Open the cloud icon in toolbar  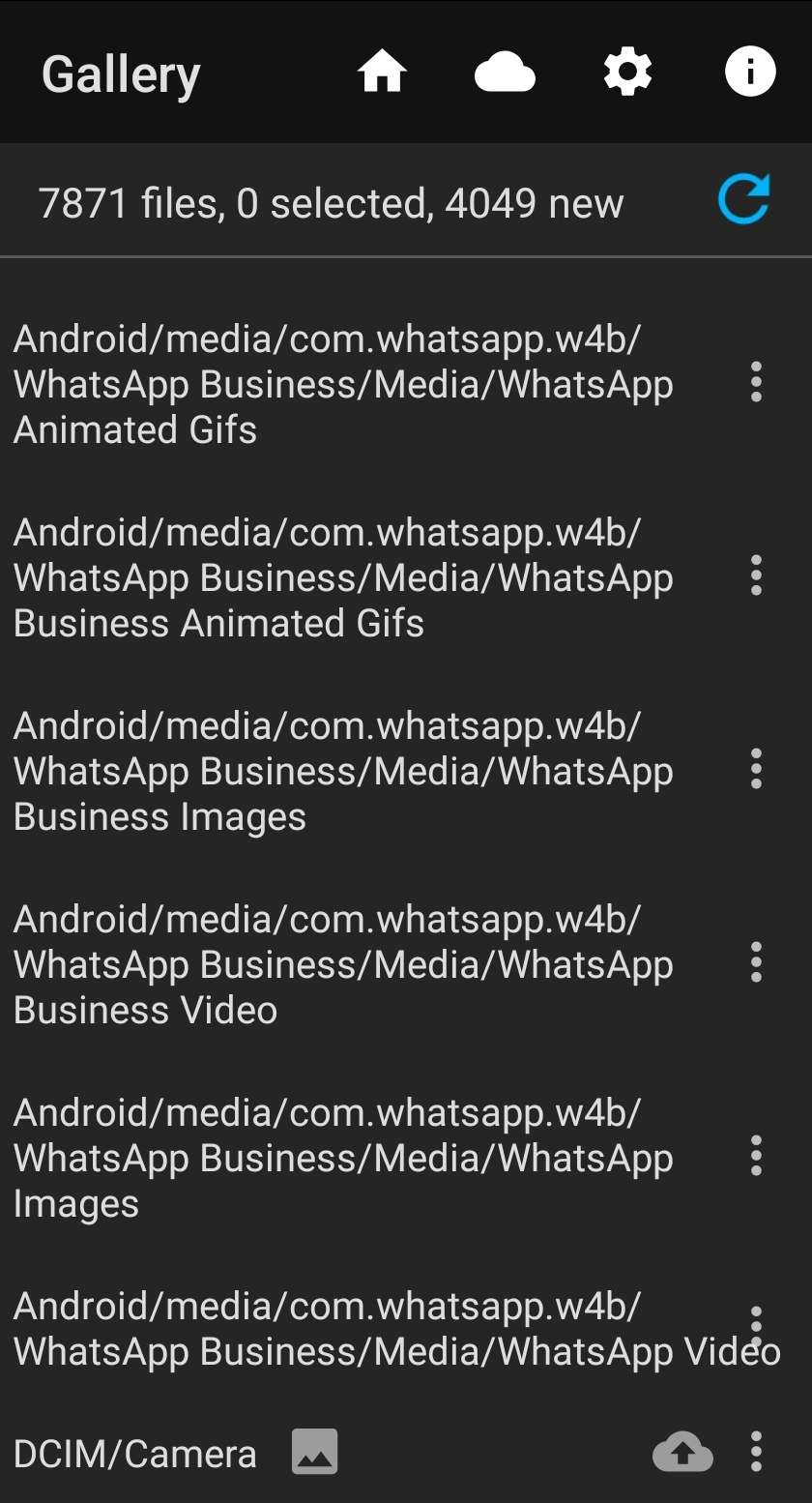coord(505,73)
